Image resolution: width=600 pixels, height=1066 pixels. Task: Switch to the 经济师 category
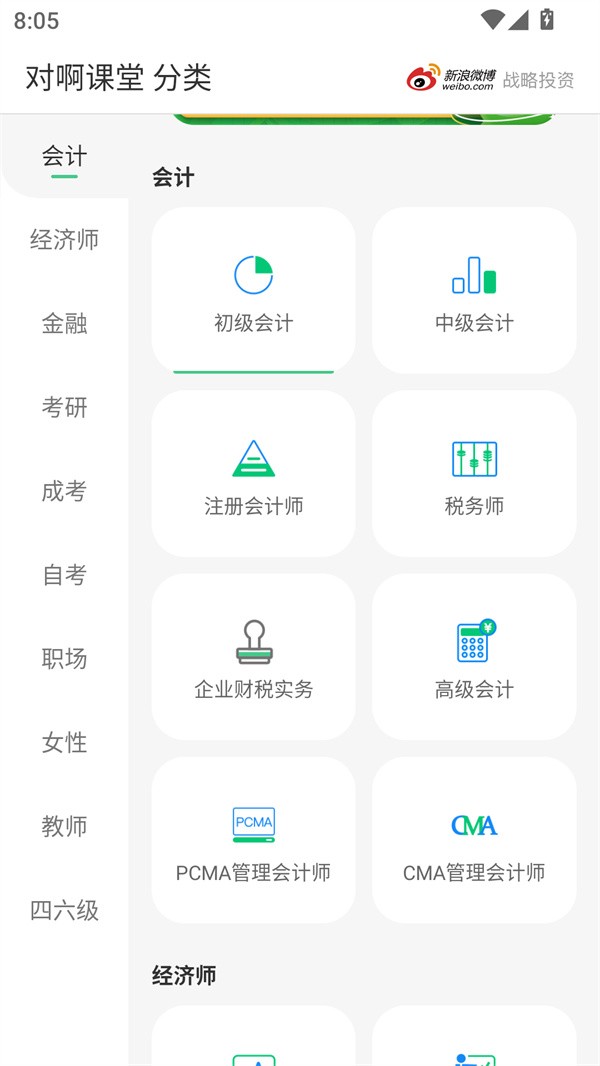(x=64, y=240)
